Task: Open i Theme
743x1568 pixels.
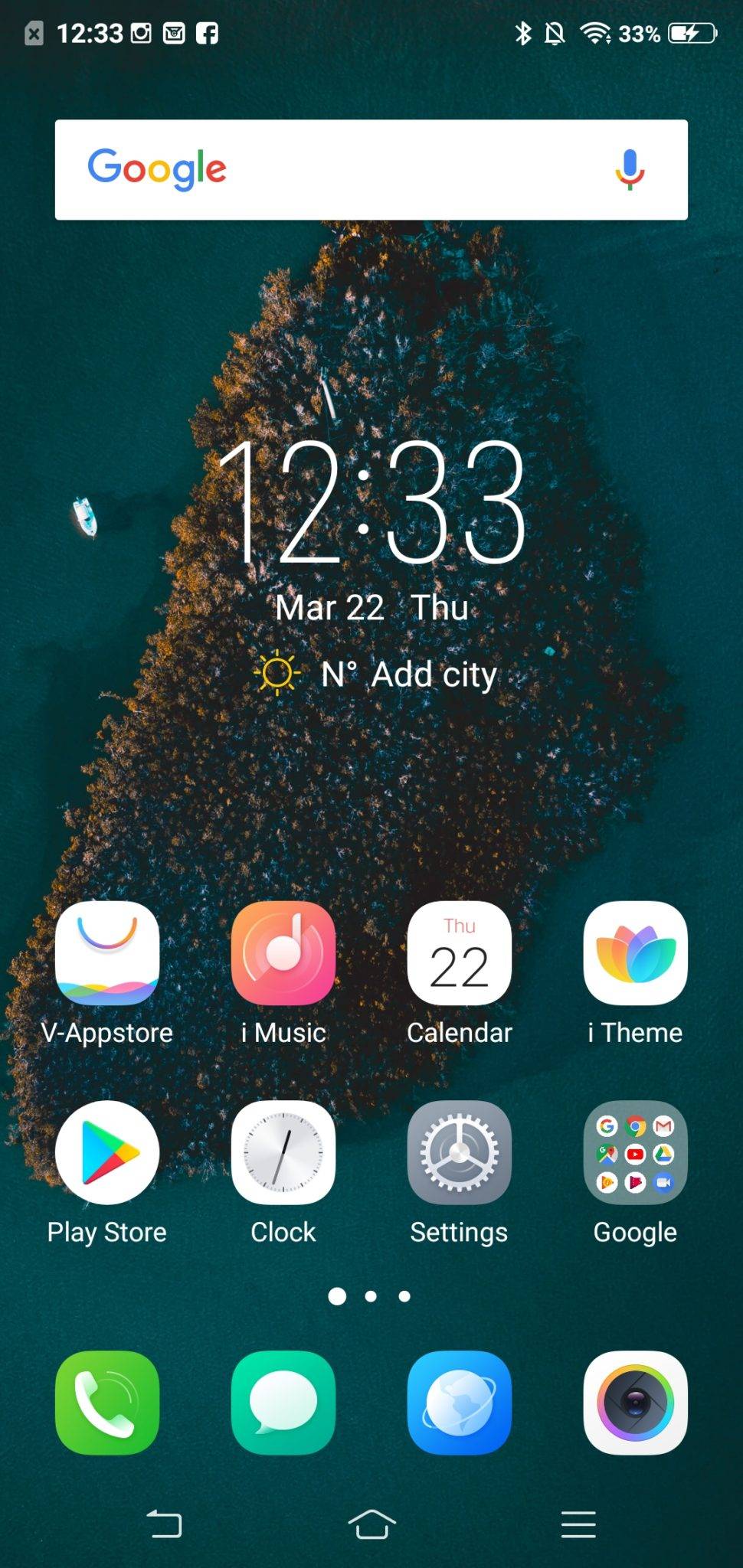Action: pyautogui.click(x=635, y=953)
